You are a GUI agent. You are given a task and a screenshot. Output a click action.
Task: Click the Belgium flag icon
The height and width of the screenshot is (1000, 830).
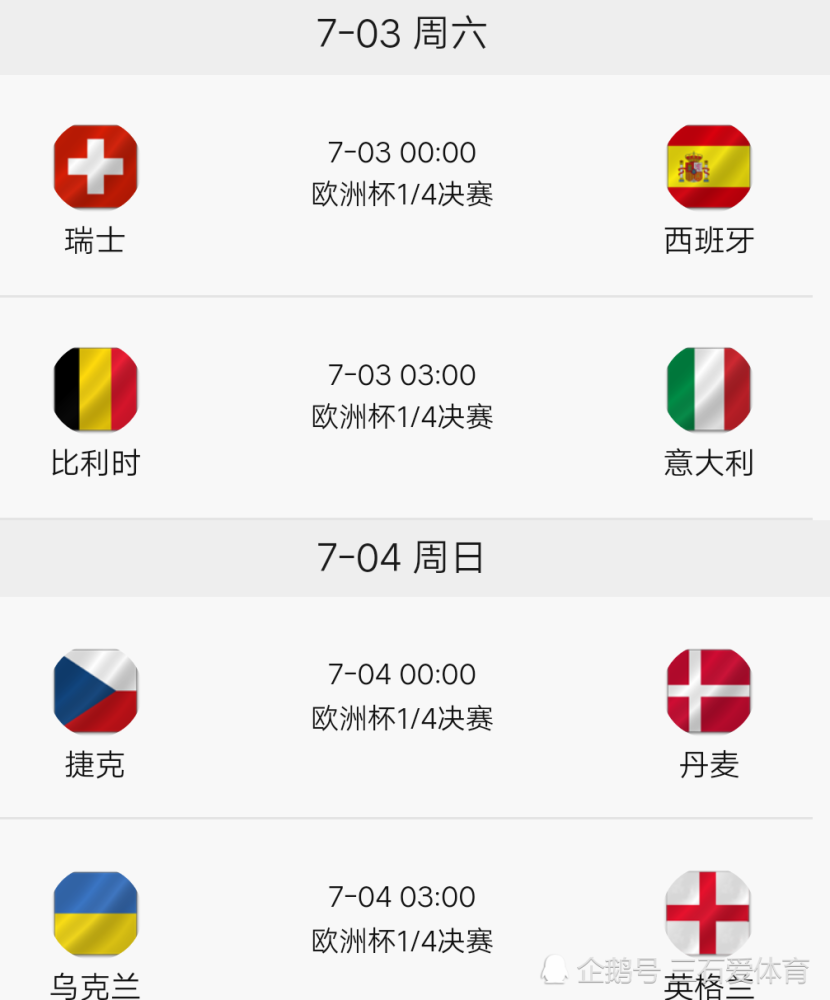click(95, 389)
